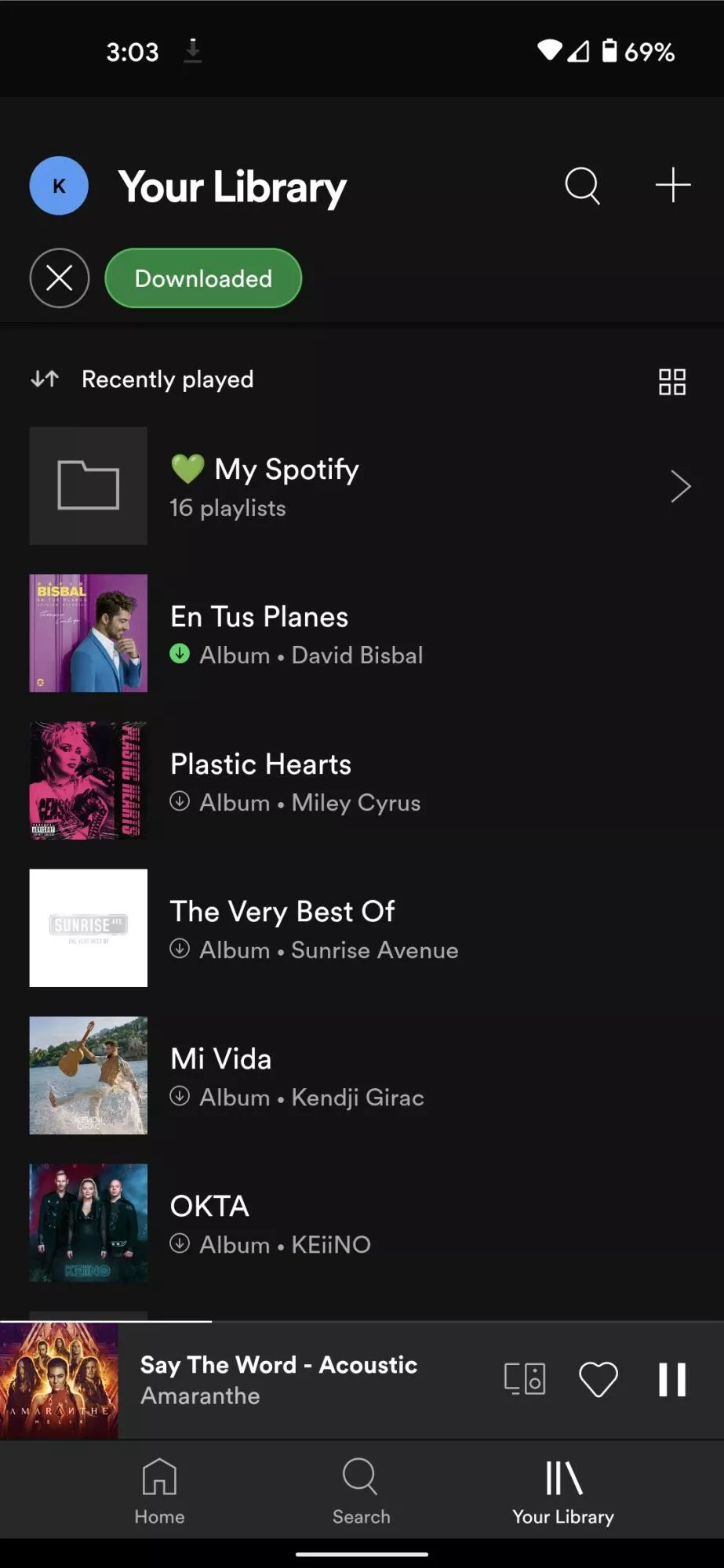This screenshot has width=724, height=1568.
Task: Tap the plus icon to create a playlist
Action: [673, 186]
